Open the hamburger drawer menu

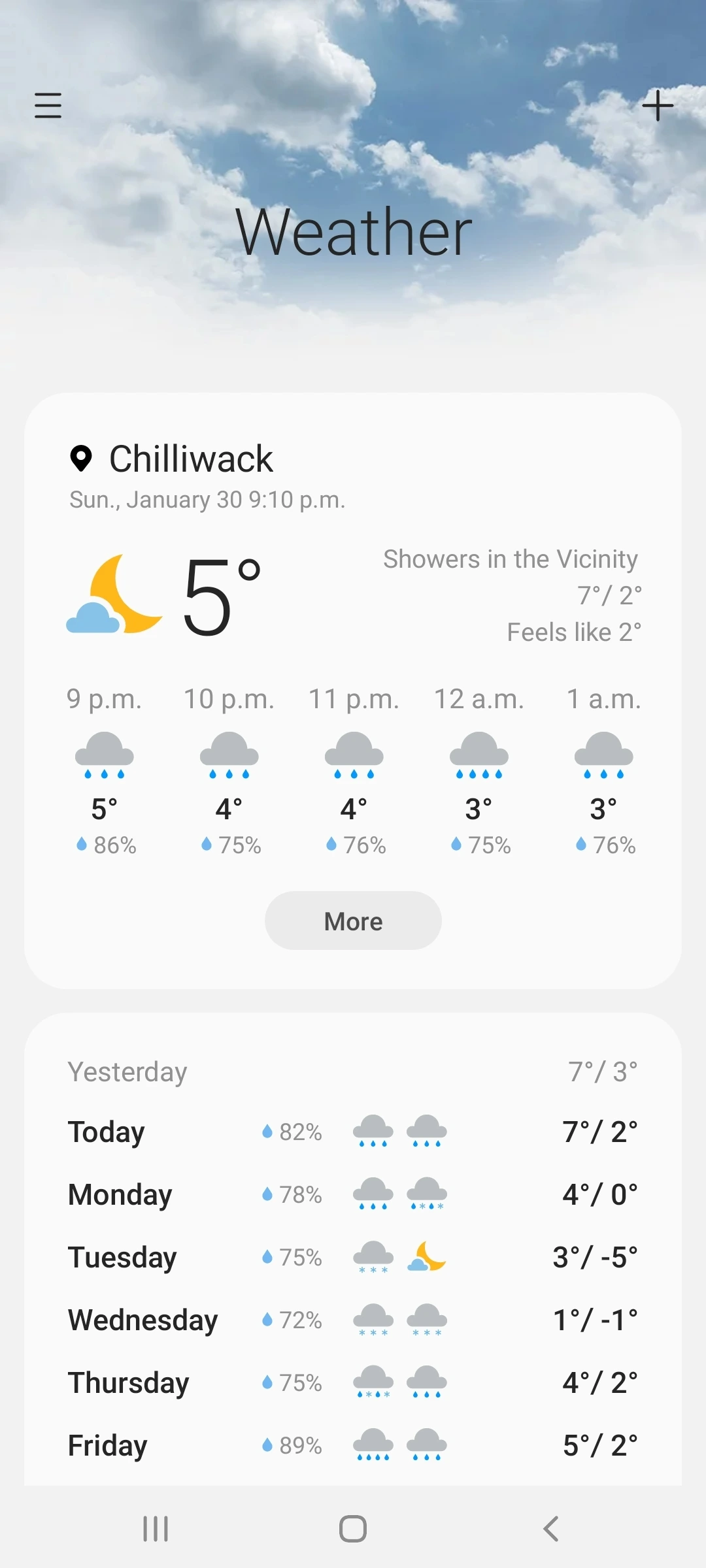point(48,105)
